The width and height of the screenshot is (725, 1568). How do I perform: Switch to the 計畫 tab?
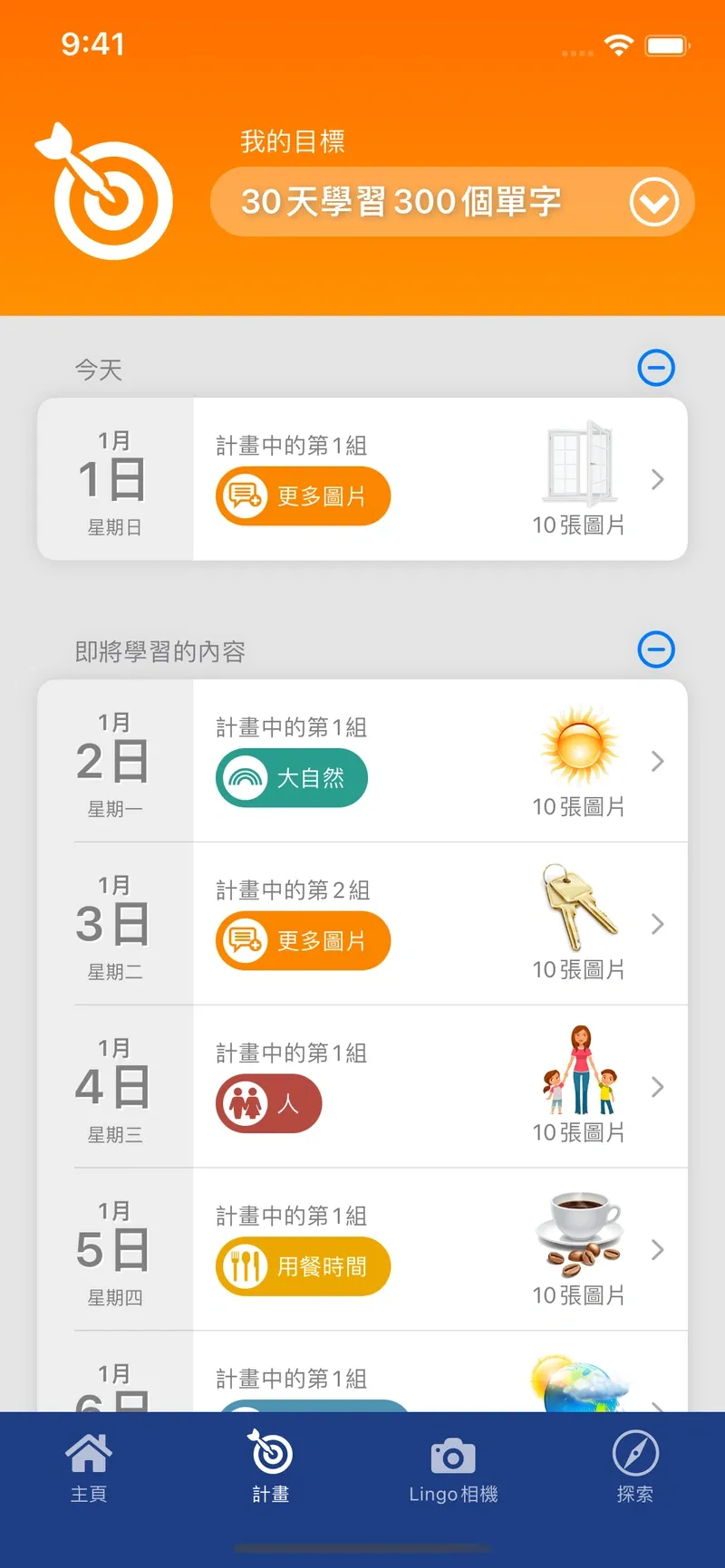[270, 1454]
